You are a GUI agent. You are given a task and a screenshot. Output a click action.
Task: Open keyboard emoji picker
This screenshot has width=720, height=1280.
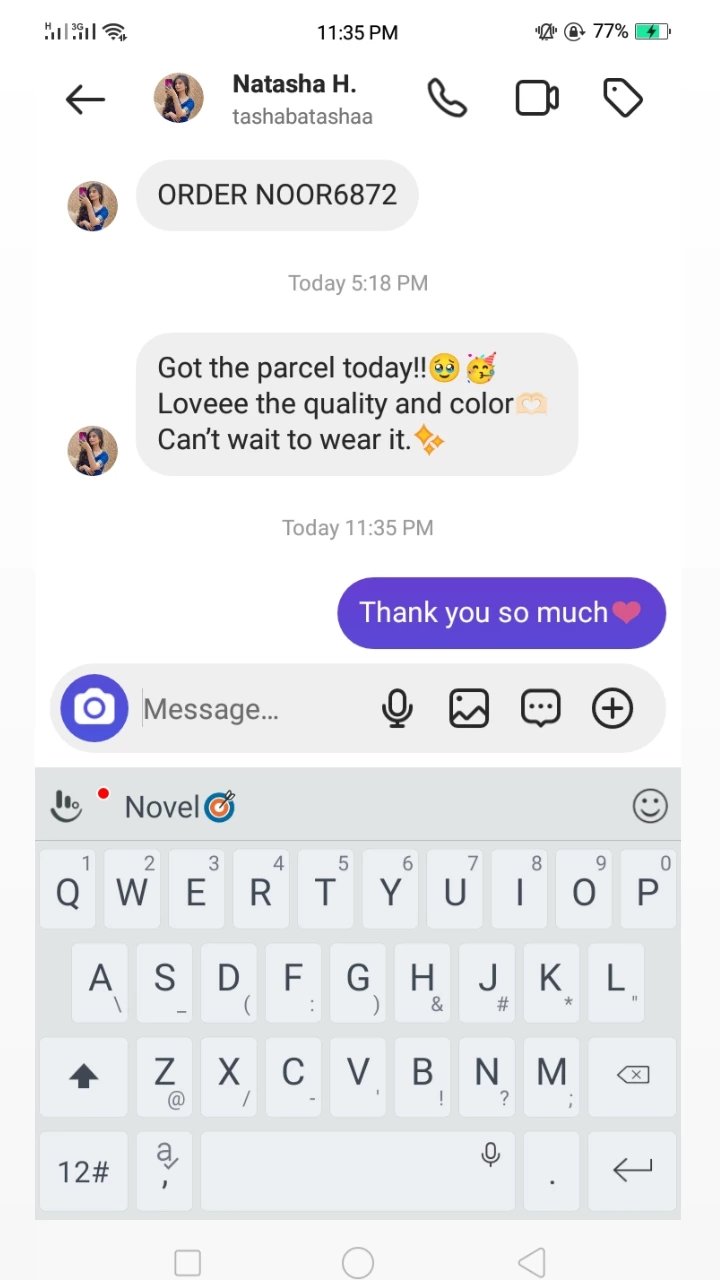tap(650, 806)
